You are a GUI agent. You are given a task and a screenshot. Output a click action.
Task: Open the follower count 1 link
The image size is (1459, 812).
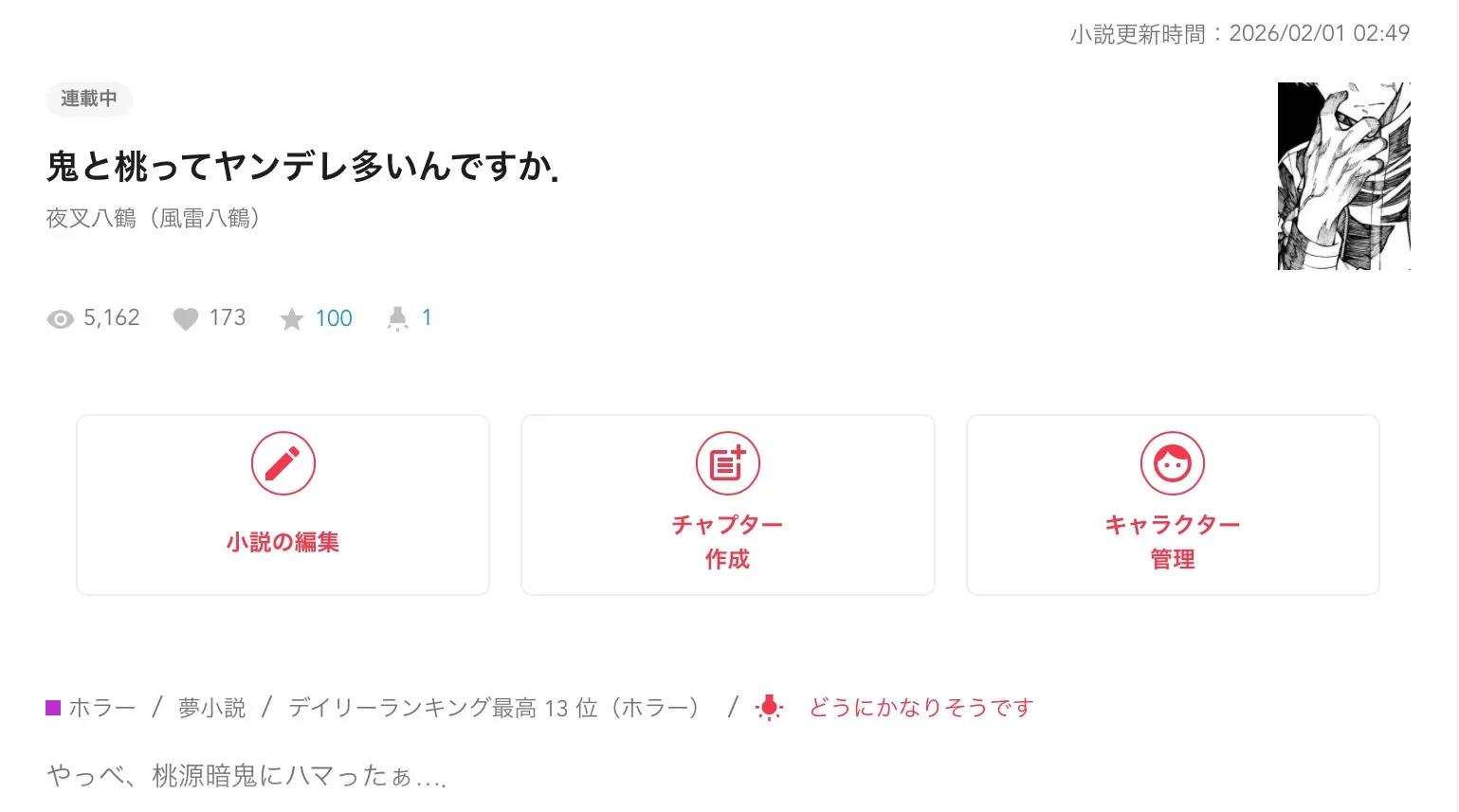pos(426,318)
